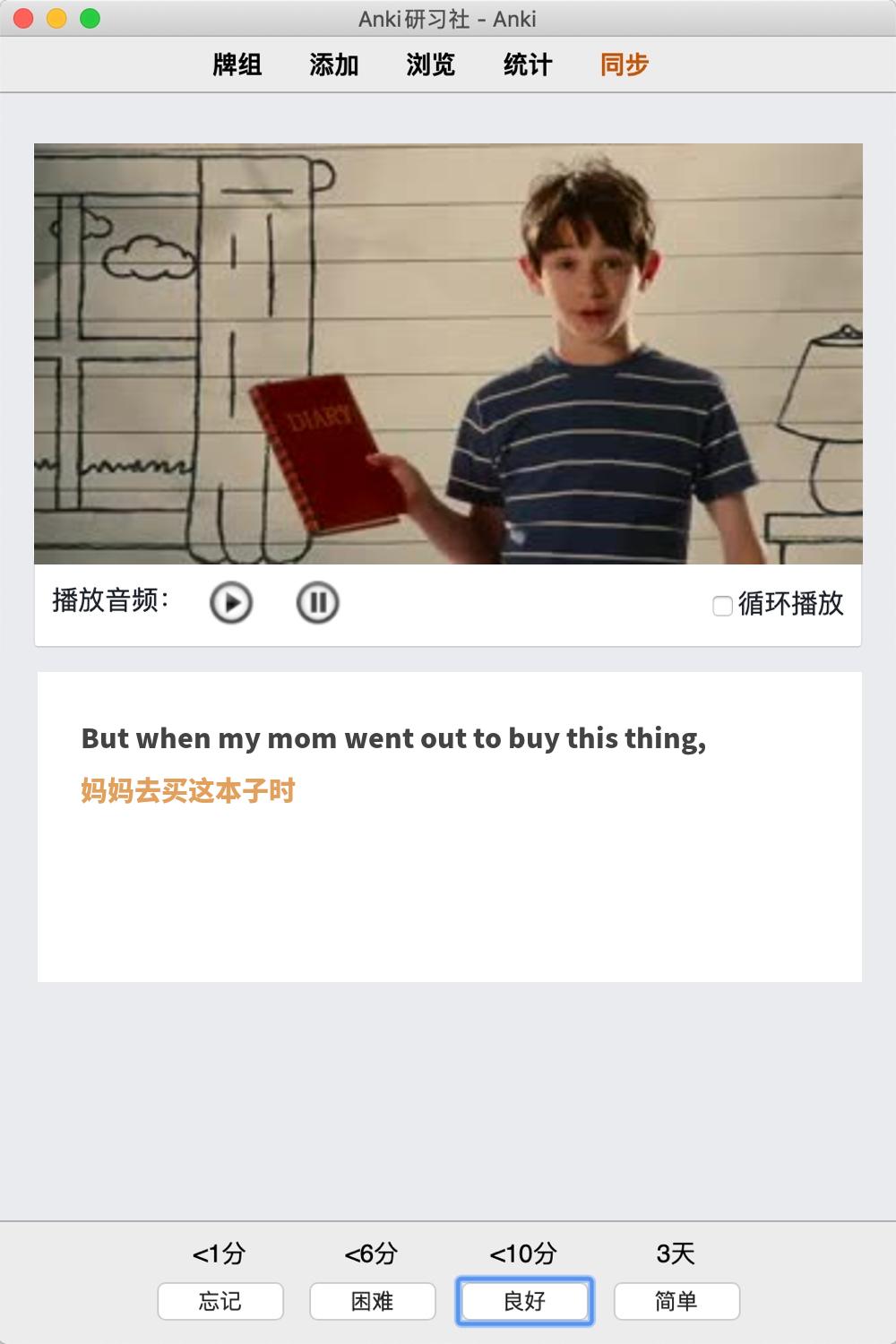Image resolution: width=896 pixels, height=1344 pixels.
Task: Play the card audio
Action: tap(231, 603)
